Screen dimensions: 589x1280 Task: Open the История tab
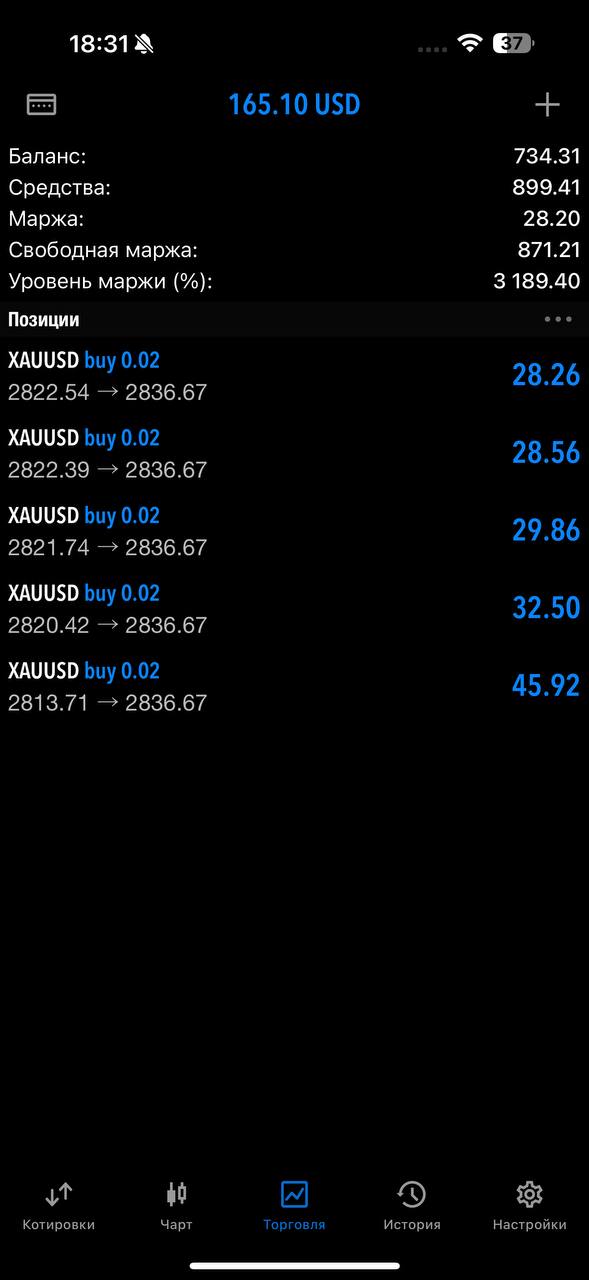coord(412,1206)
